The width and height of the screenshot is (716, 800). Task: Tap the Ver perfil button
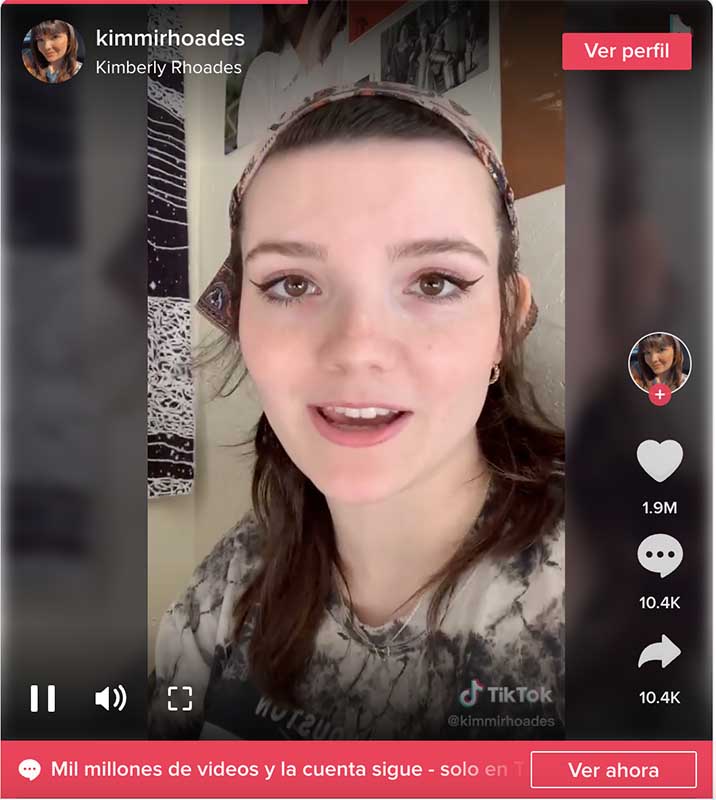pyautogui.click(x=626, y=51)
